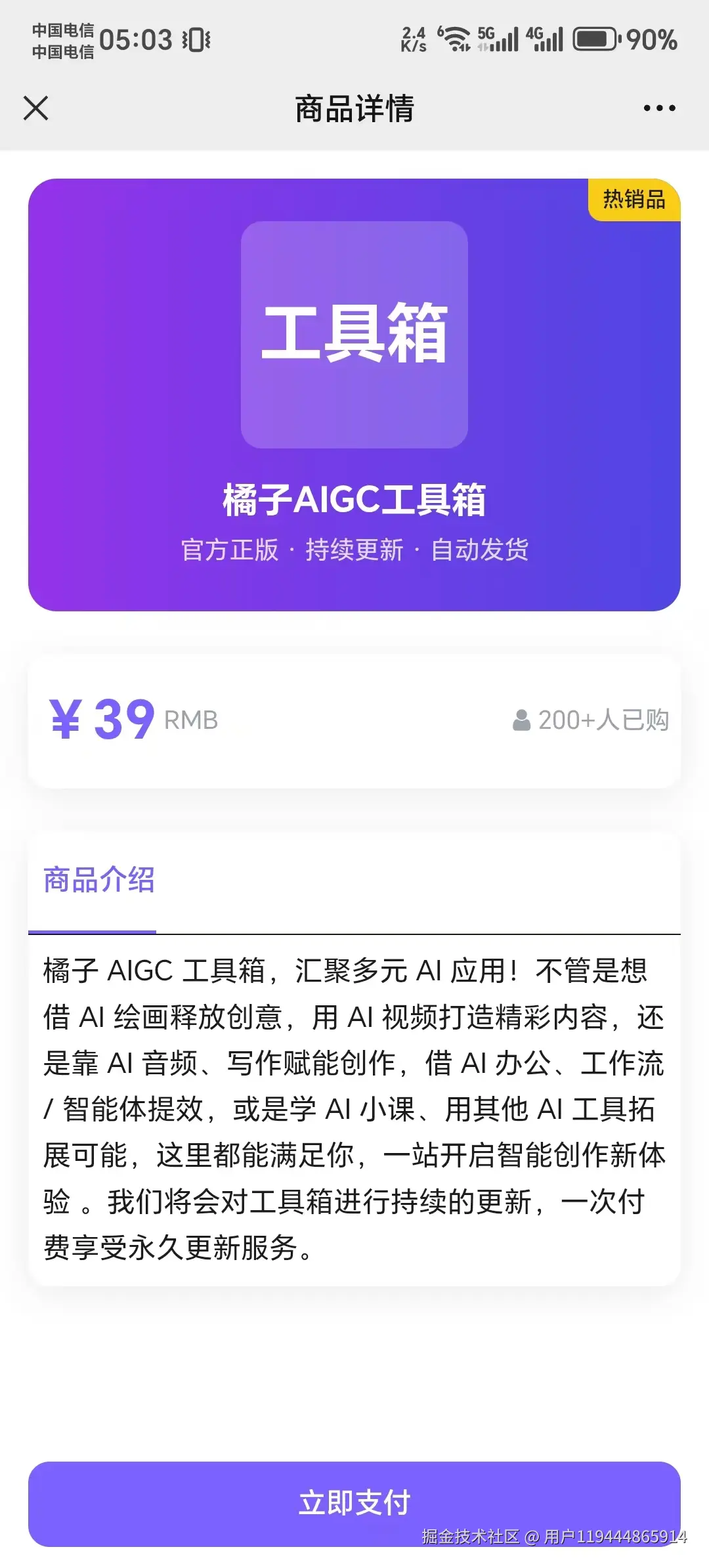
Task: Tap the buyers count person icon
Action: pos(521,720)
